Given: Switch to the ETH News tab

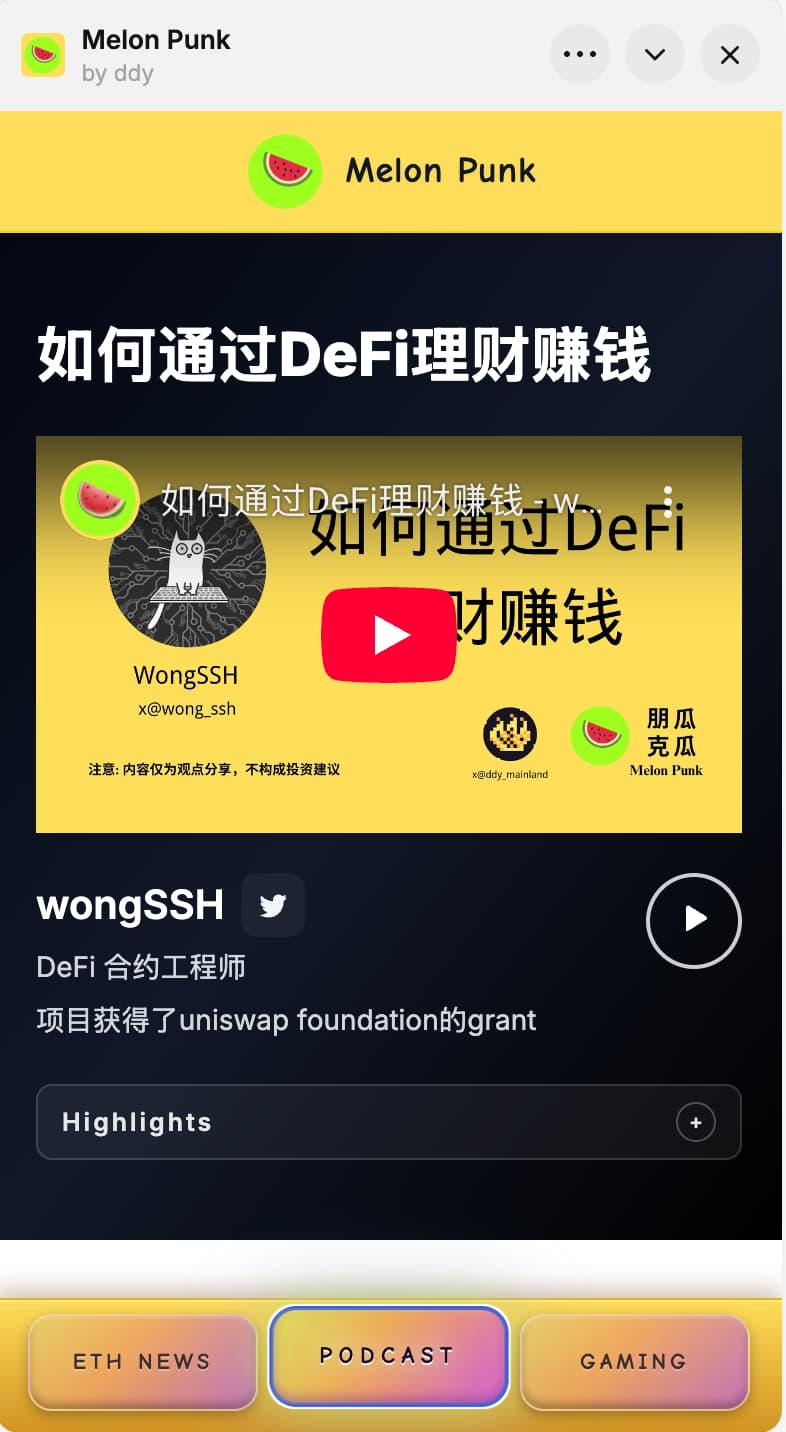Looking at the screenshot, I should click(x=142, y=1361).
